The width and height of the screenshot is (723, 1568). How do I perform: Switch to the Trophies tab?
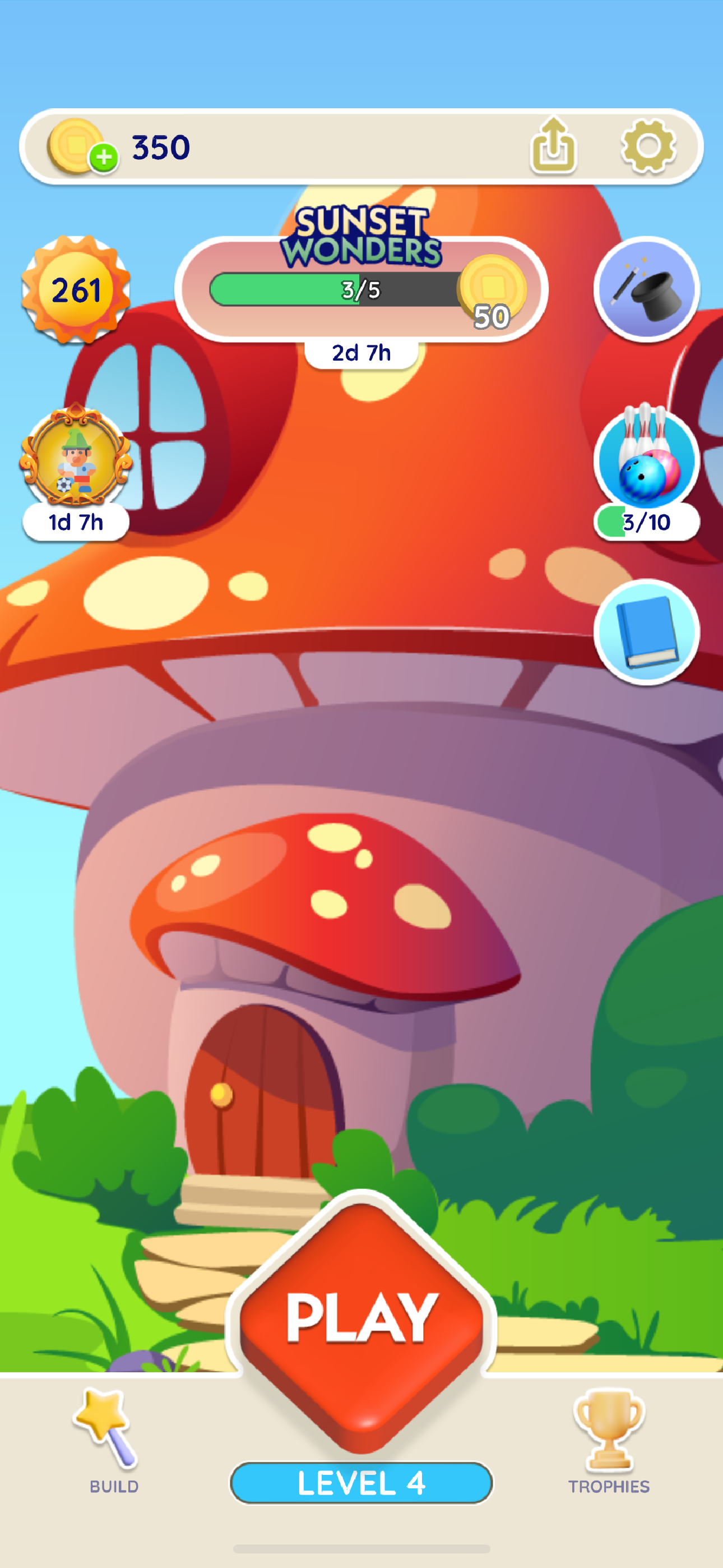tap(609, 1442)
